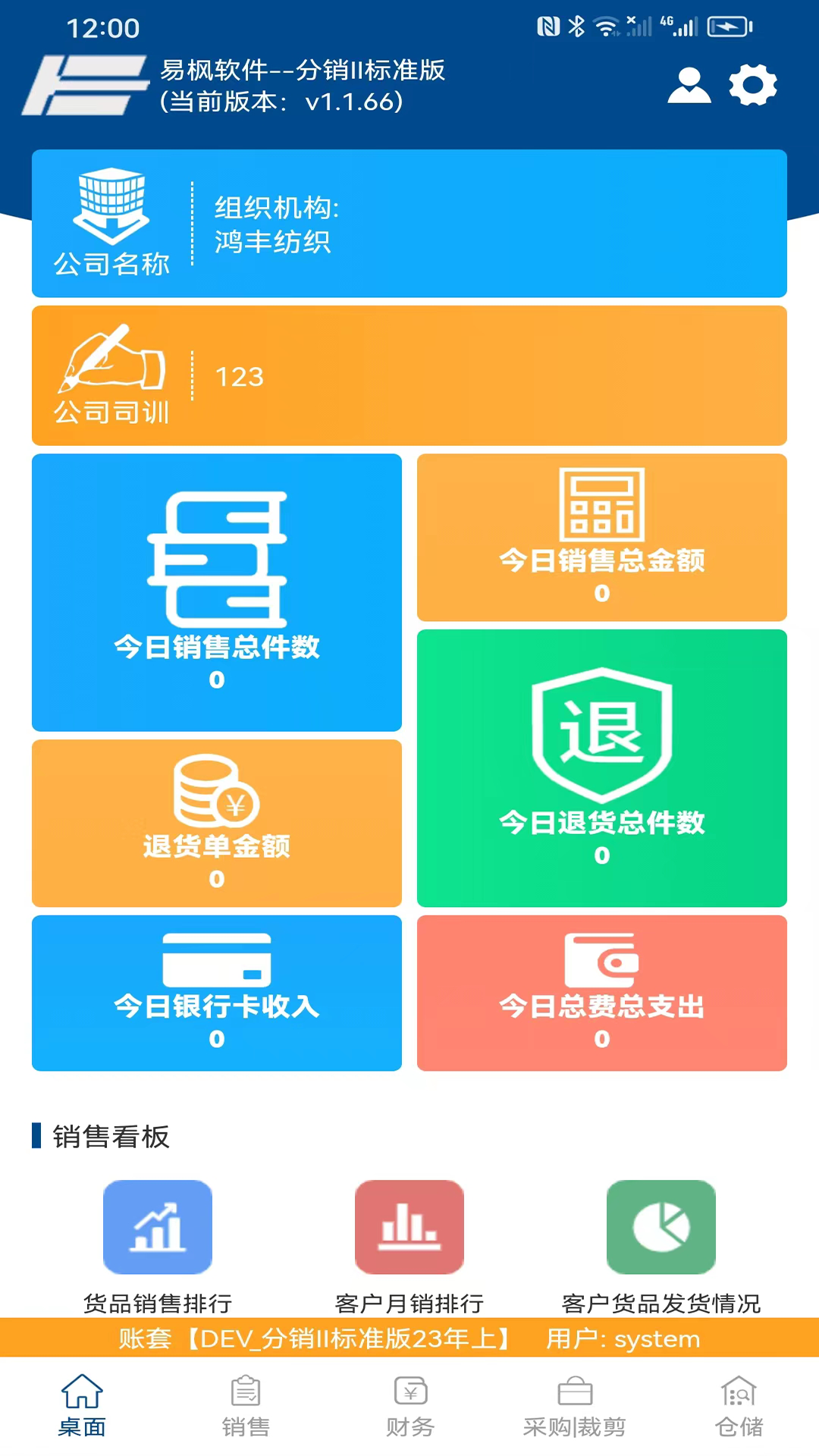Switch to the 销售 tab
This screenshot has width=819, height=1456.
coord(246,1405)
